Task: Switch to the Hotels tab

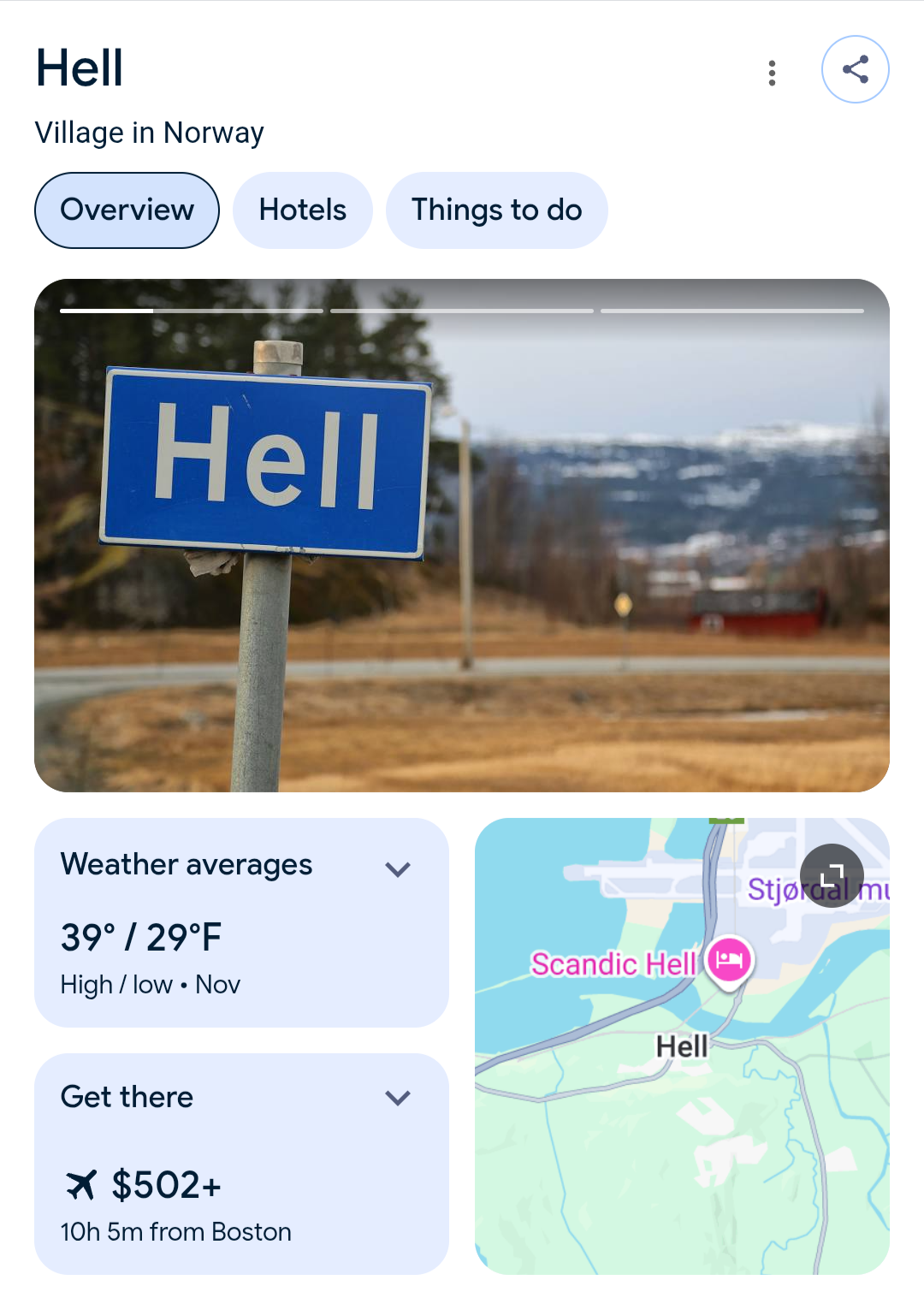Action: (303, 210)
